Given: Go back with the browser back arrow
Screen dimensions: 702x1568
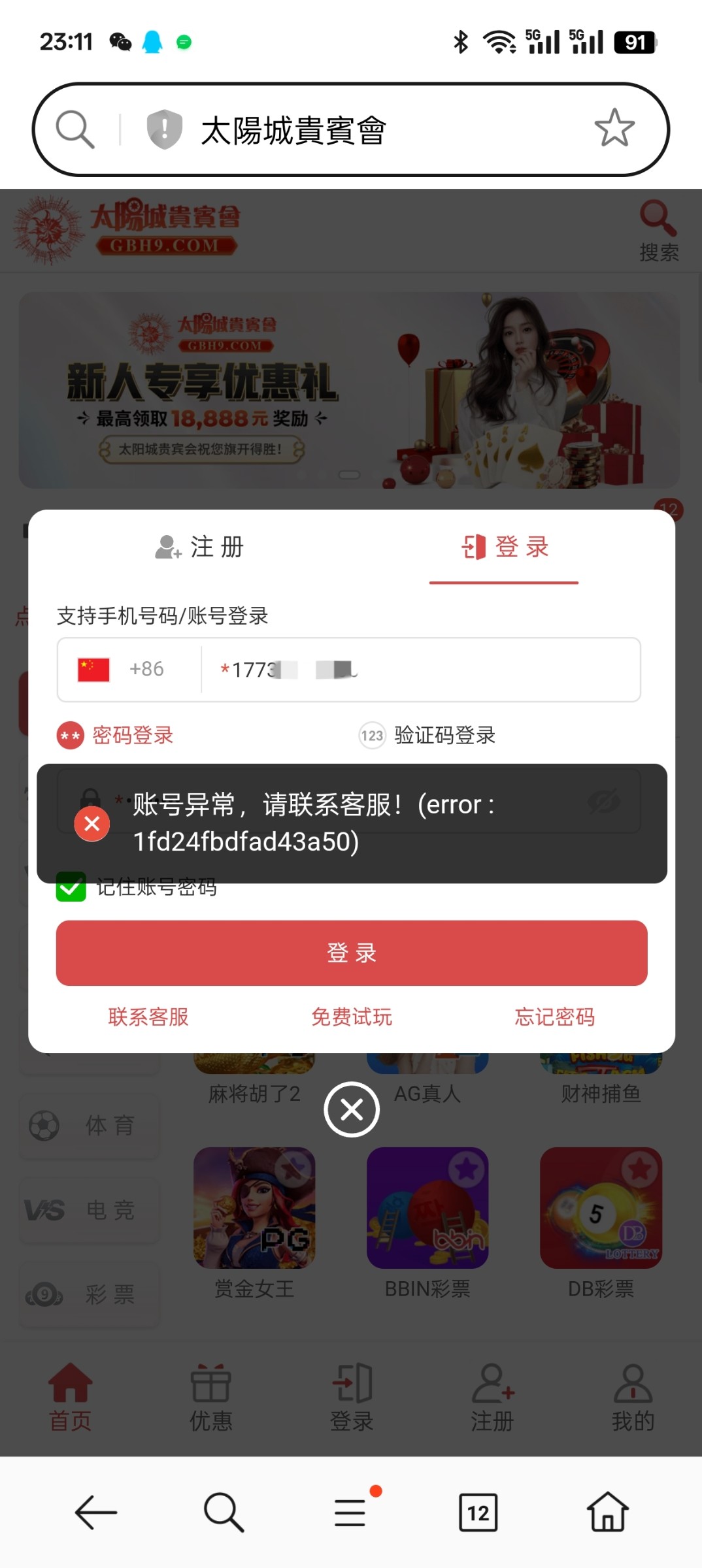Looking at the screenshot, I should 95,1512.
